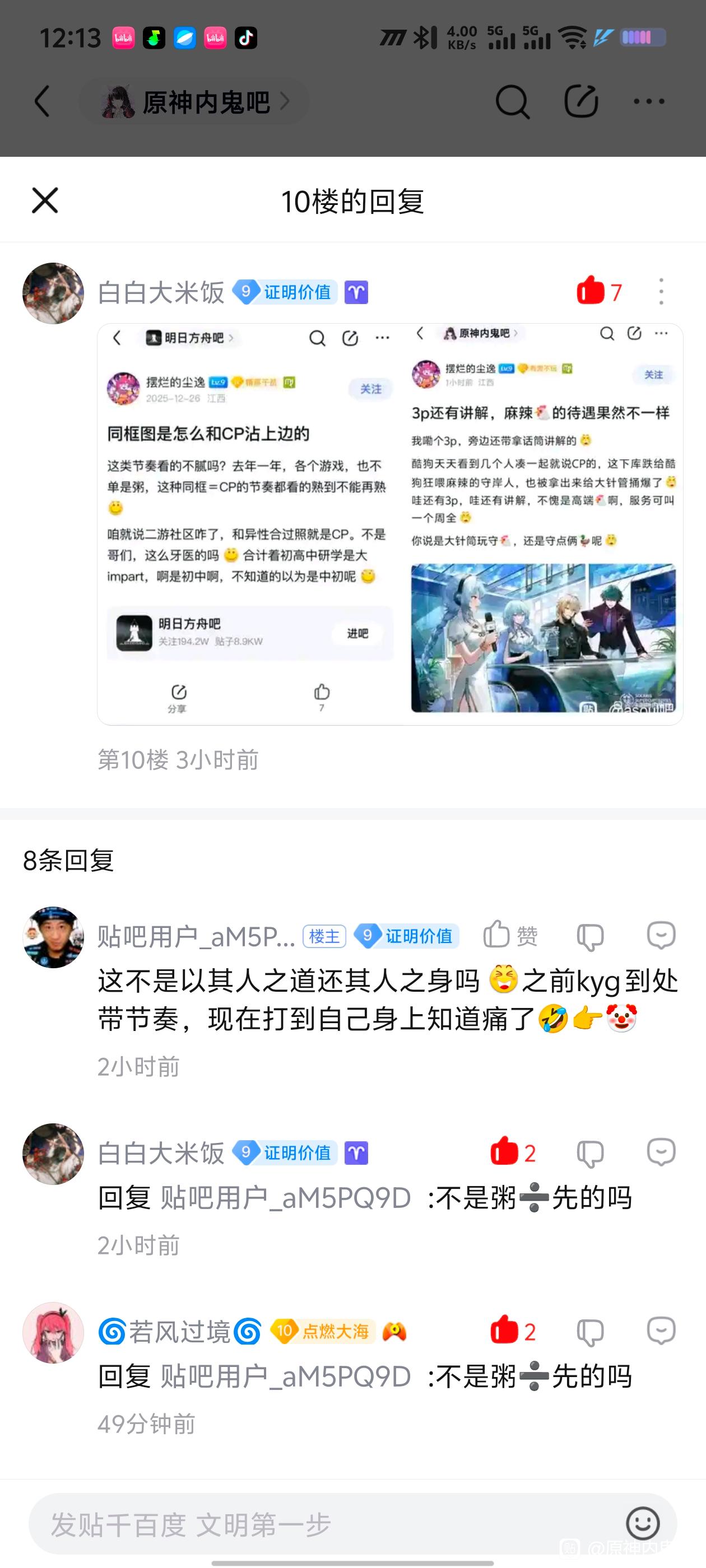Dislike the reply by 贴吧用户_aM5P...
This screenshot has width=706, height=1568.
(589, 936)
